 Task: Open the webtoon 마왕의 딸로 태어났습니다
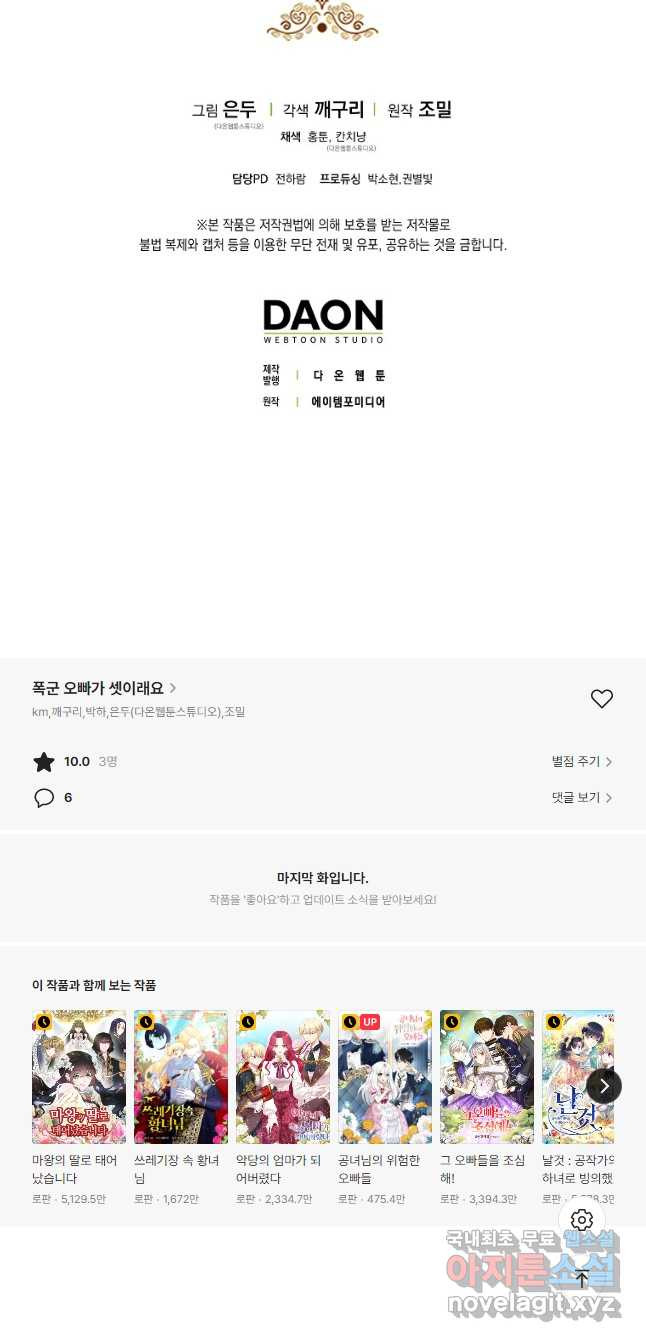(x=79, y=1077)
